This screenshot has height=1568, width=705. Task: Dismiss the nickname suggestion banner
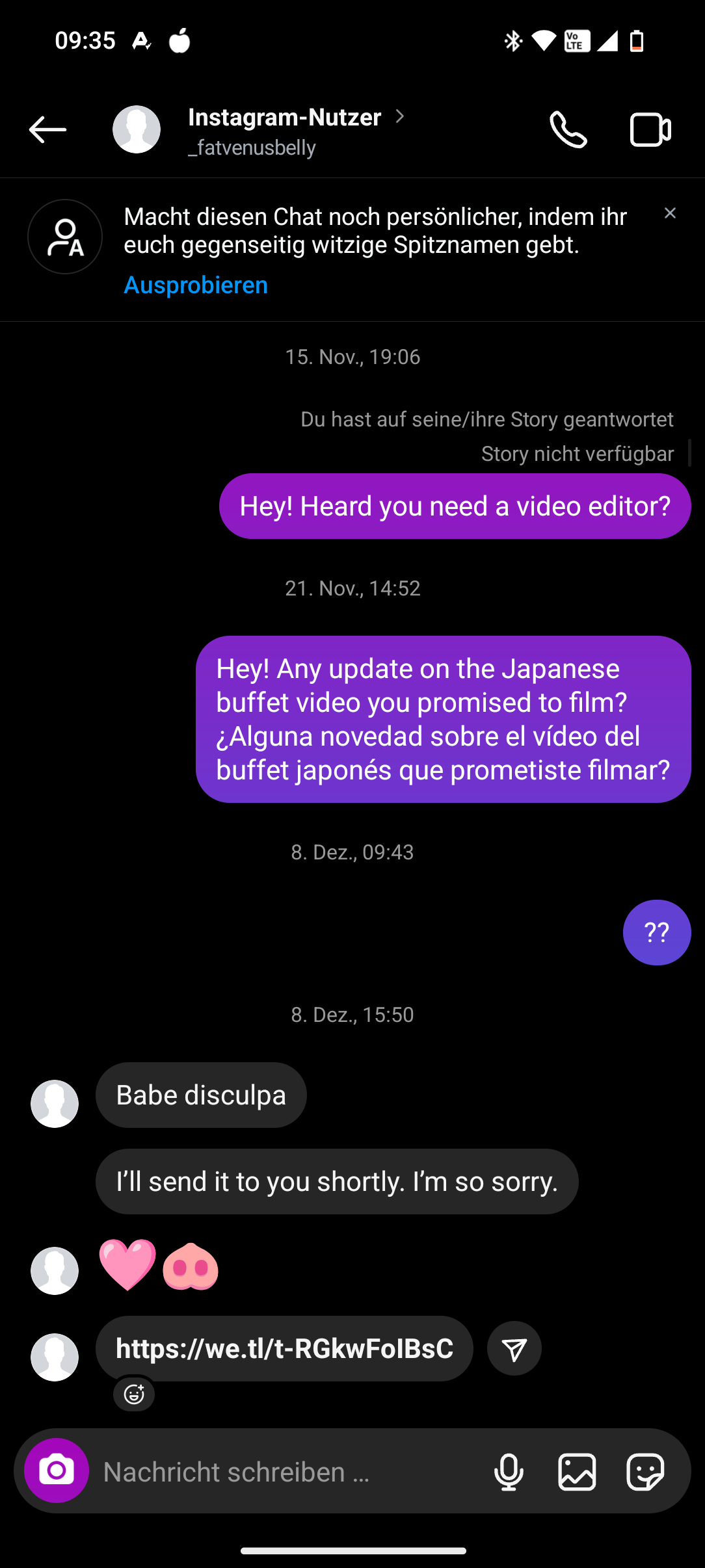coord(670,213)
